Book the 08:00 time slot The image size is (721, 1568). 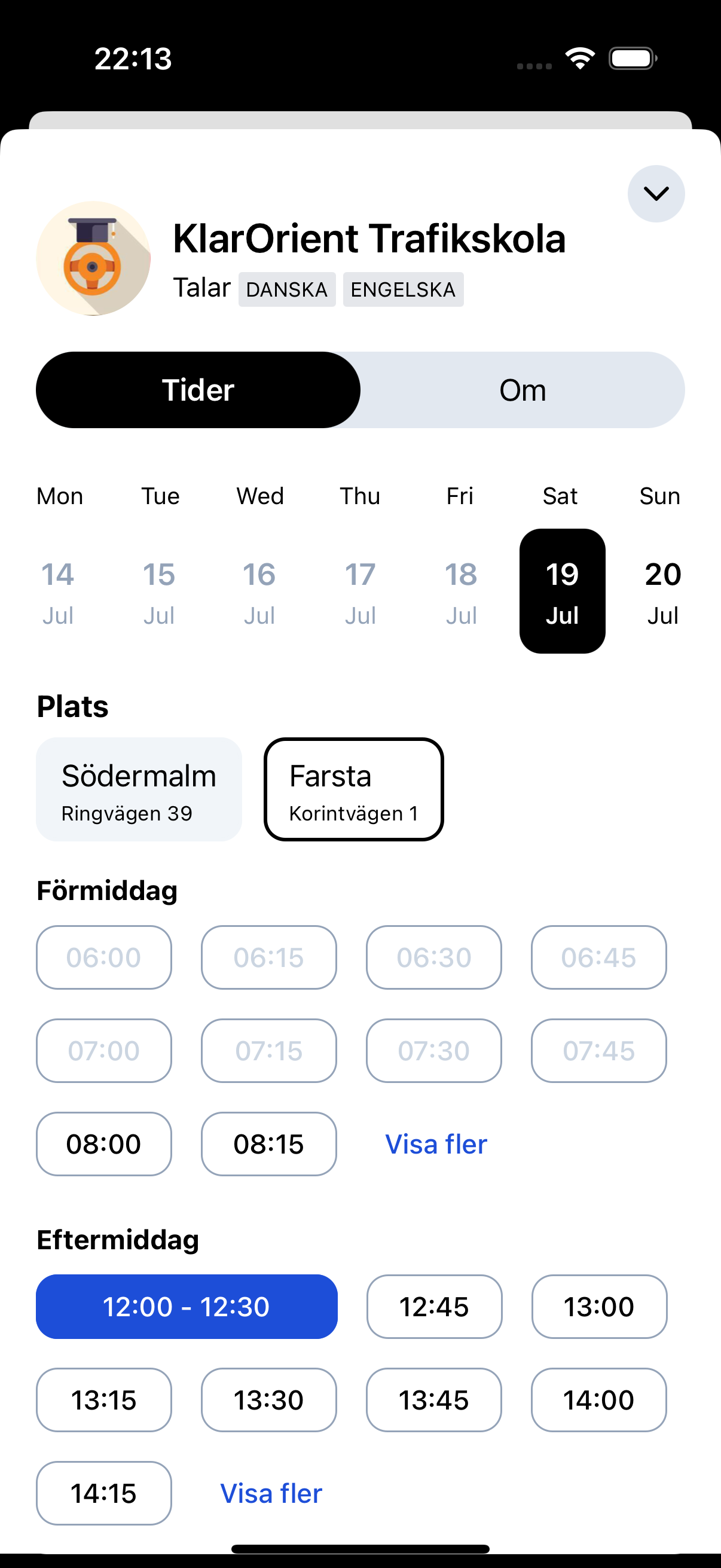point(103,1144)
